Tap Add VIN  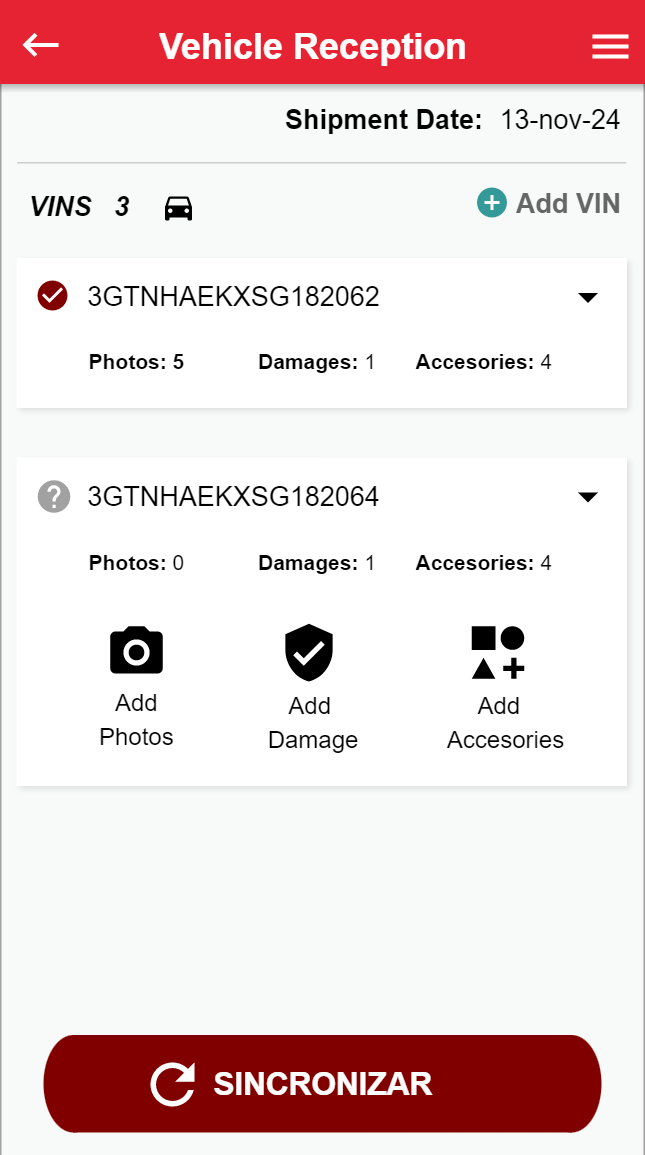coord(548,203)
